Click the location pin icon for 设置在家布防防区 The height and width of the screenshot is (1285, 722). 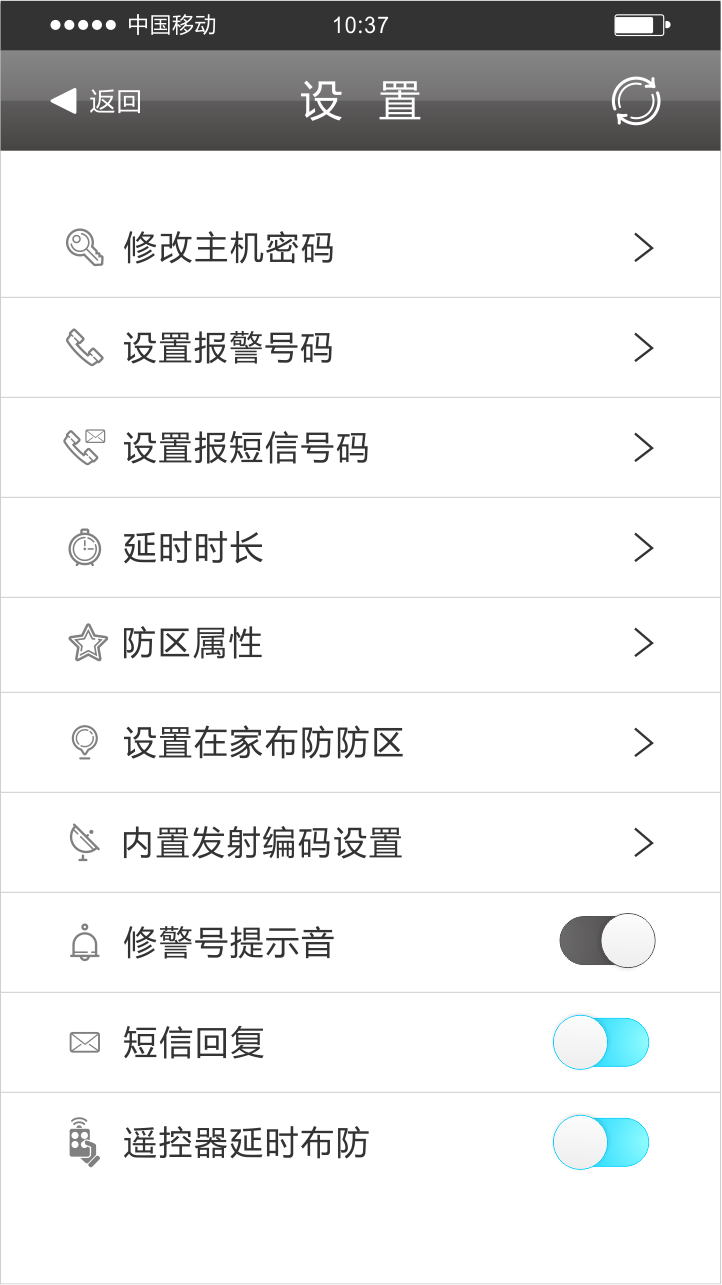(x=85, y=742)
